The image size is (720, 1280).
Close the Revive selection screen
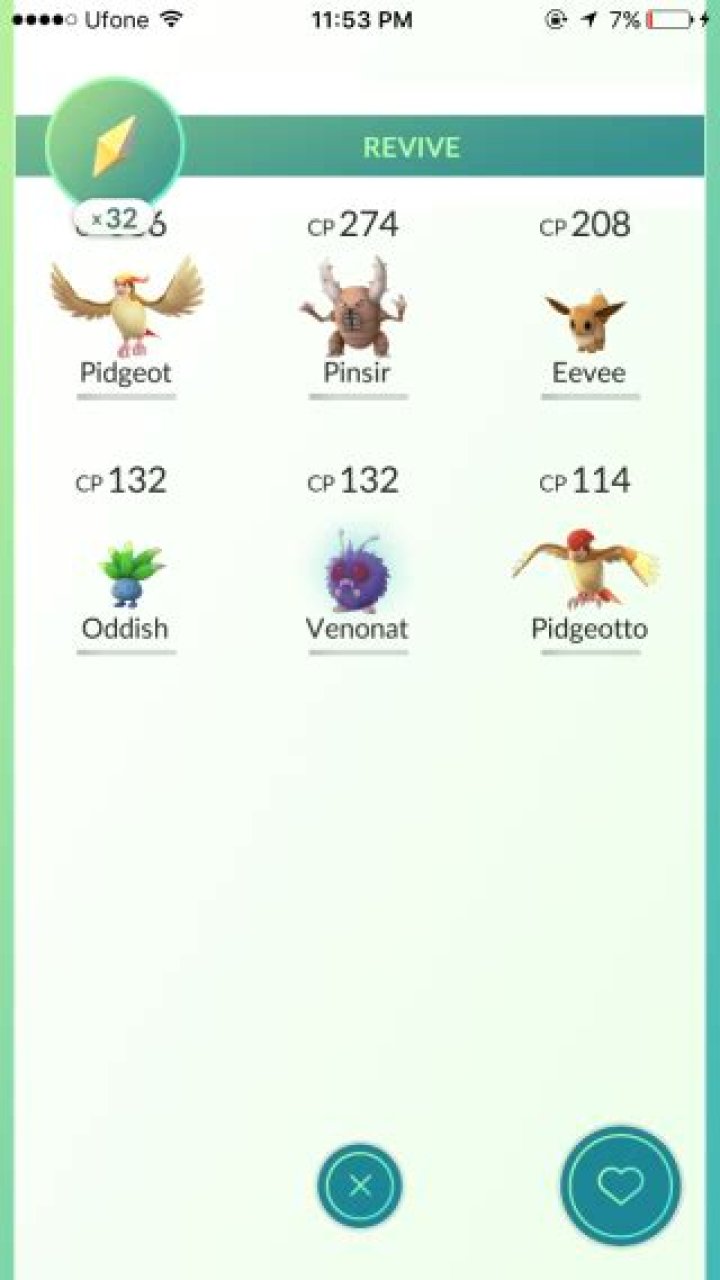360,1186
